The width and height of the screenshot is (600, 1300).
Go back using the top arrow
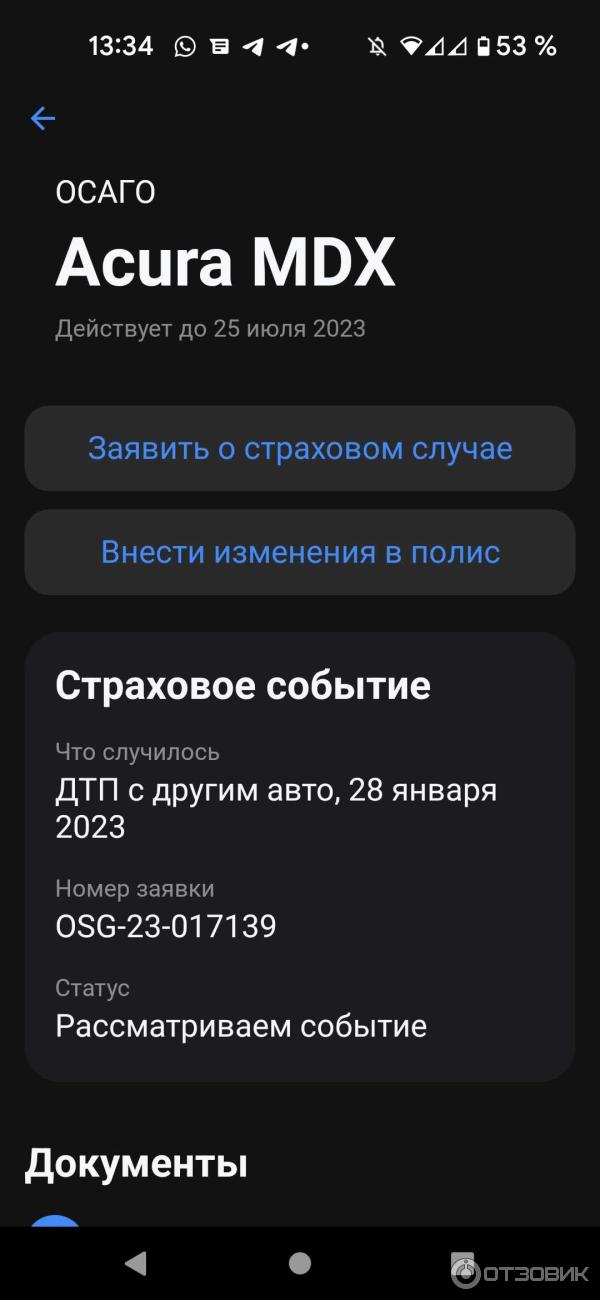click(x=42, y=119)
